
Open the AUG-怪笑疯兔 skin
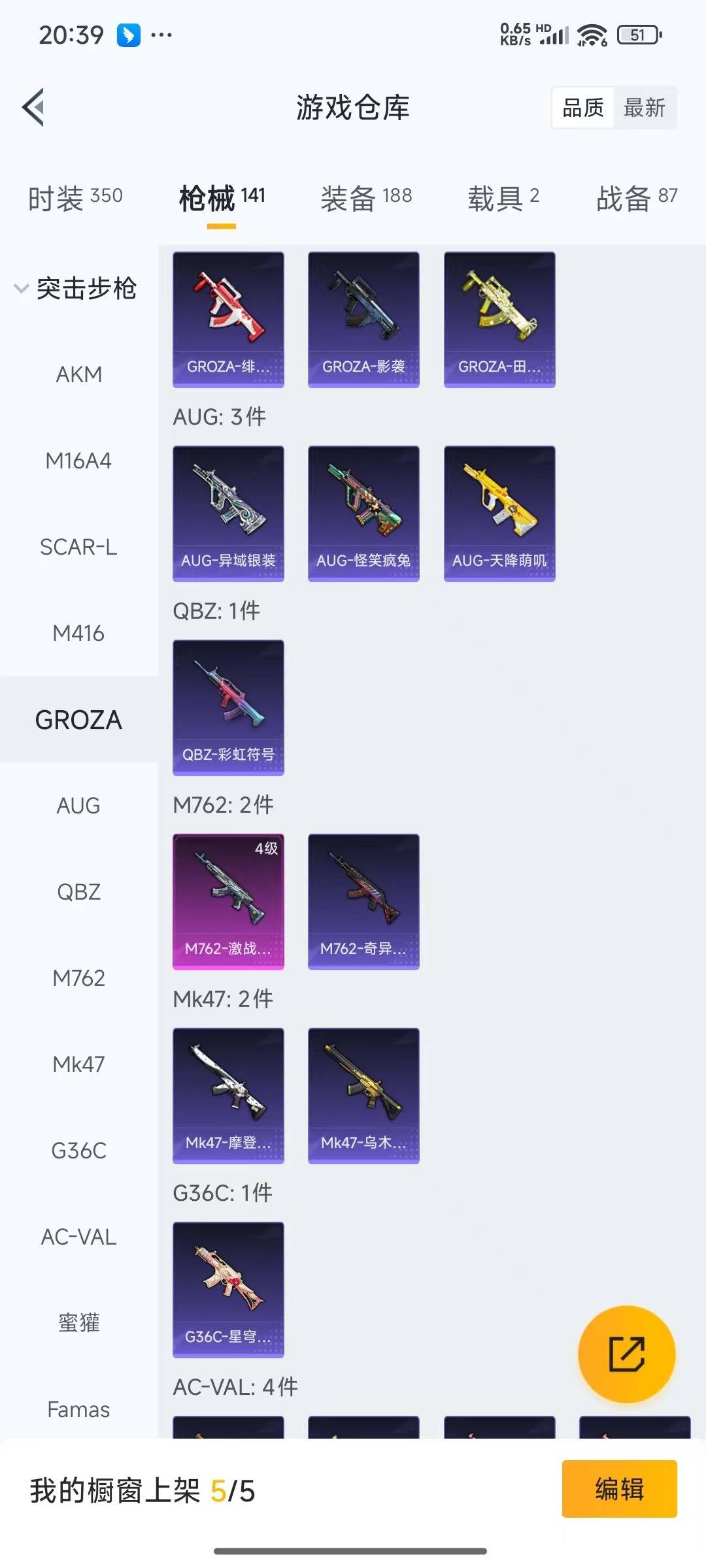[363, 514]
